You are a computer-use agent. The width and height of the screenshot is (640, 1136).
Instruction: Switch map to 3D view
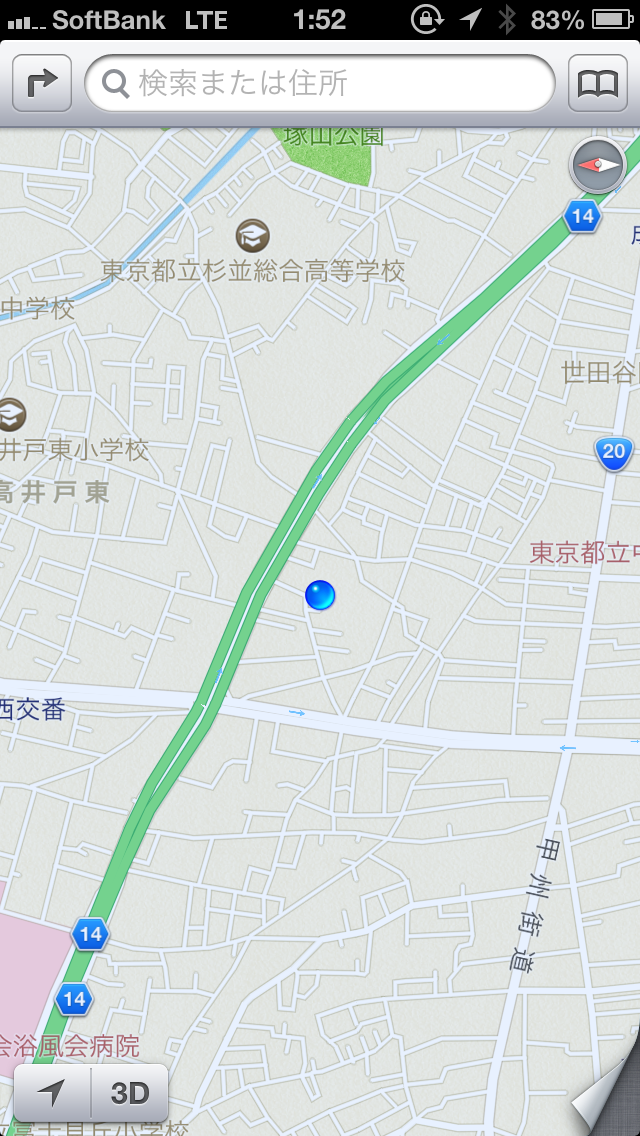click(130, 1093)
